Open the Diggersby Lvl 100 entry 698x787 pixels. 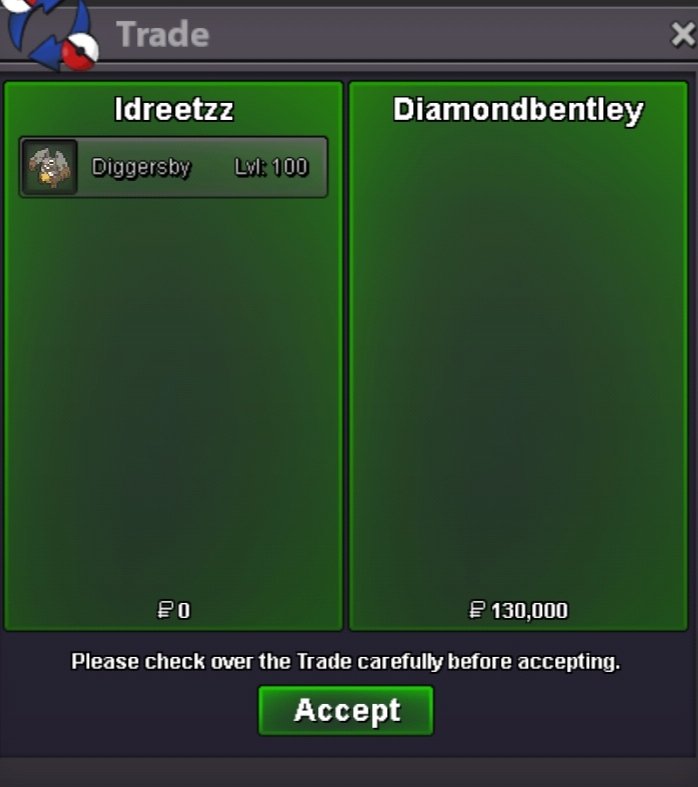click(x=173, y=167)
